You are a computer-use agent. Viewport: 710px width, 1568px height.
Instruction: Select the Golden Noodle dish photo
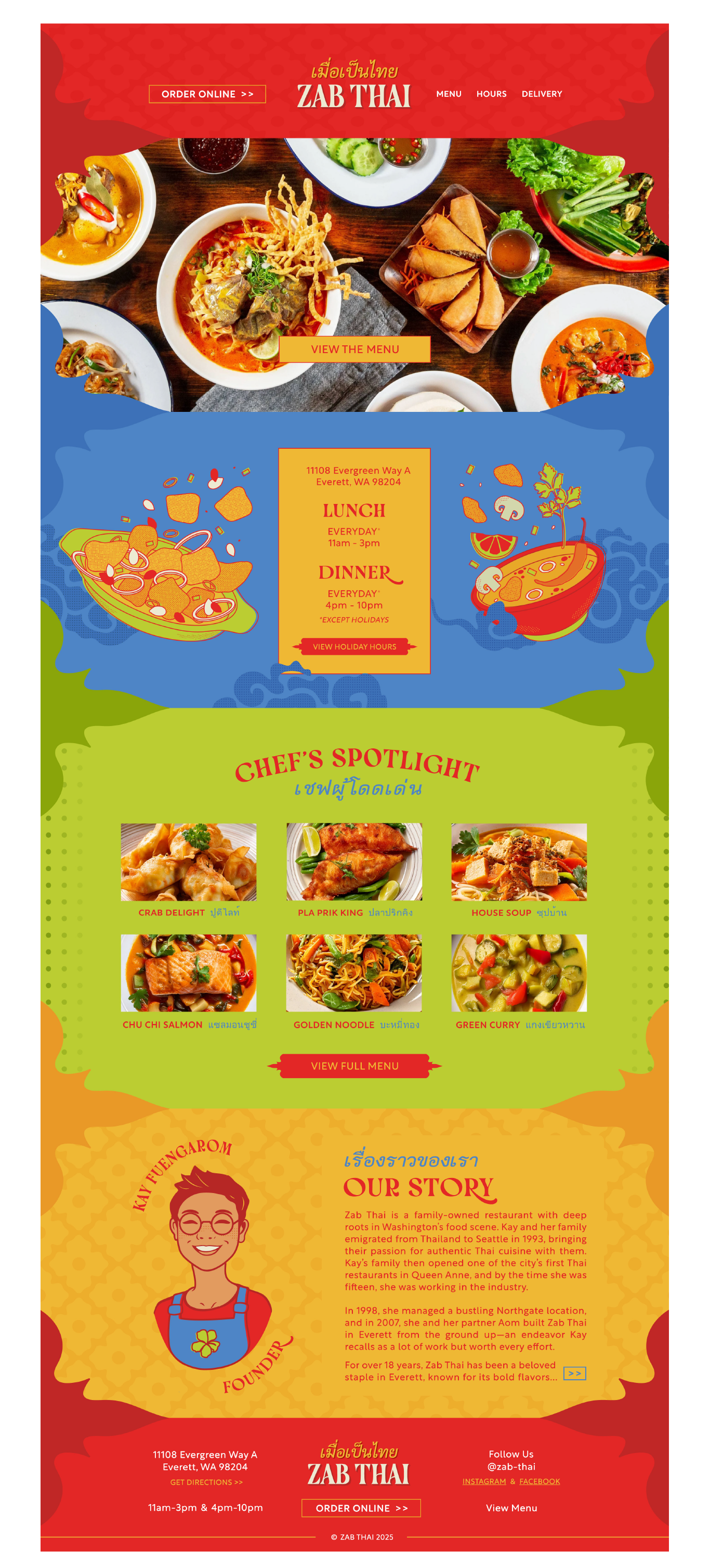tap(354, 973)
